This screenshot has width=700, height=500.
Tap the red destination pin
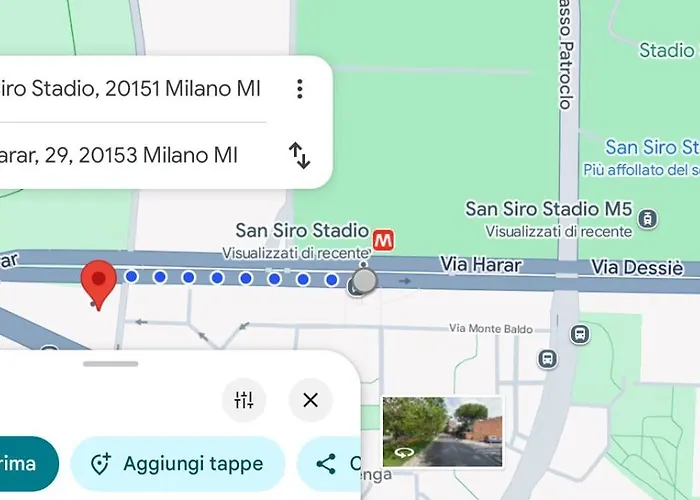tap(98, 280)
